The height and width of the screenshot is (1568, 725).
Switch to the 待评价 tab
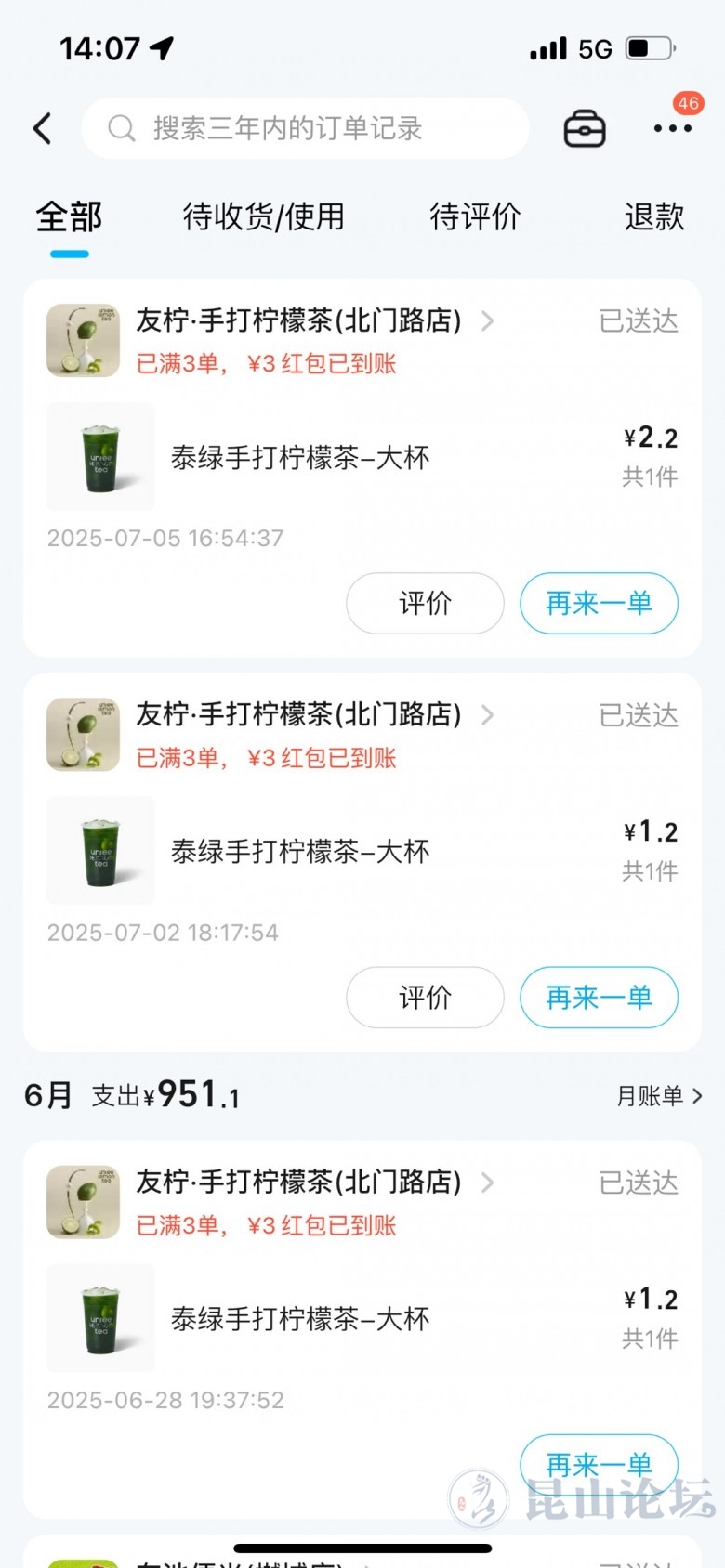[x=475, y=216]
